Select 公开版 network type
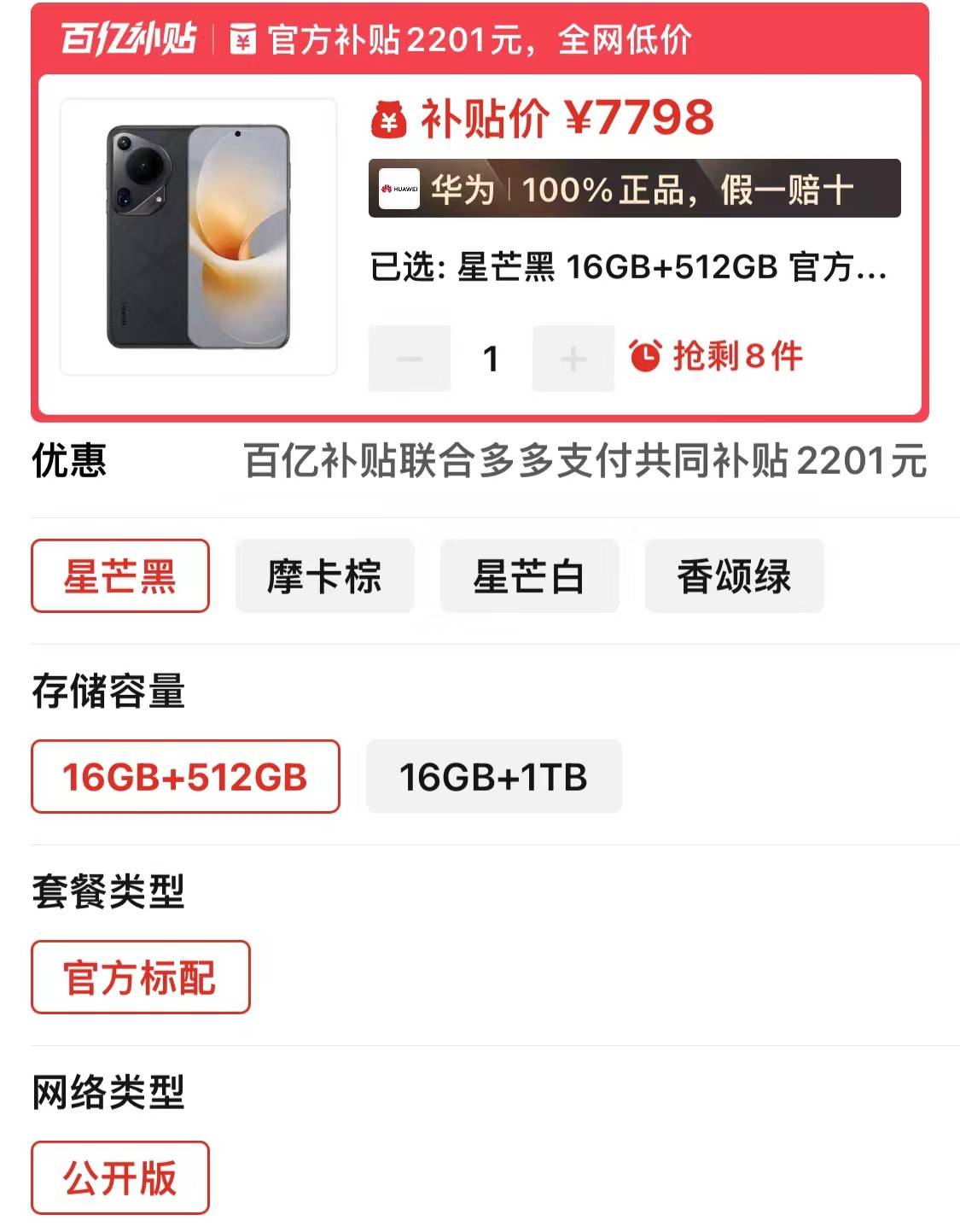960x1232 pixels. point(120,1177)
